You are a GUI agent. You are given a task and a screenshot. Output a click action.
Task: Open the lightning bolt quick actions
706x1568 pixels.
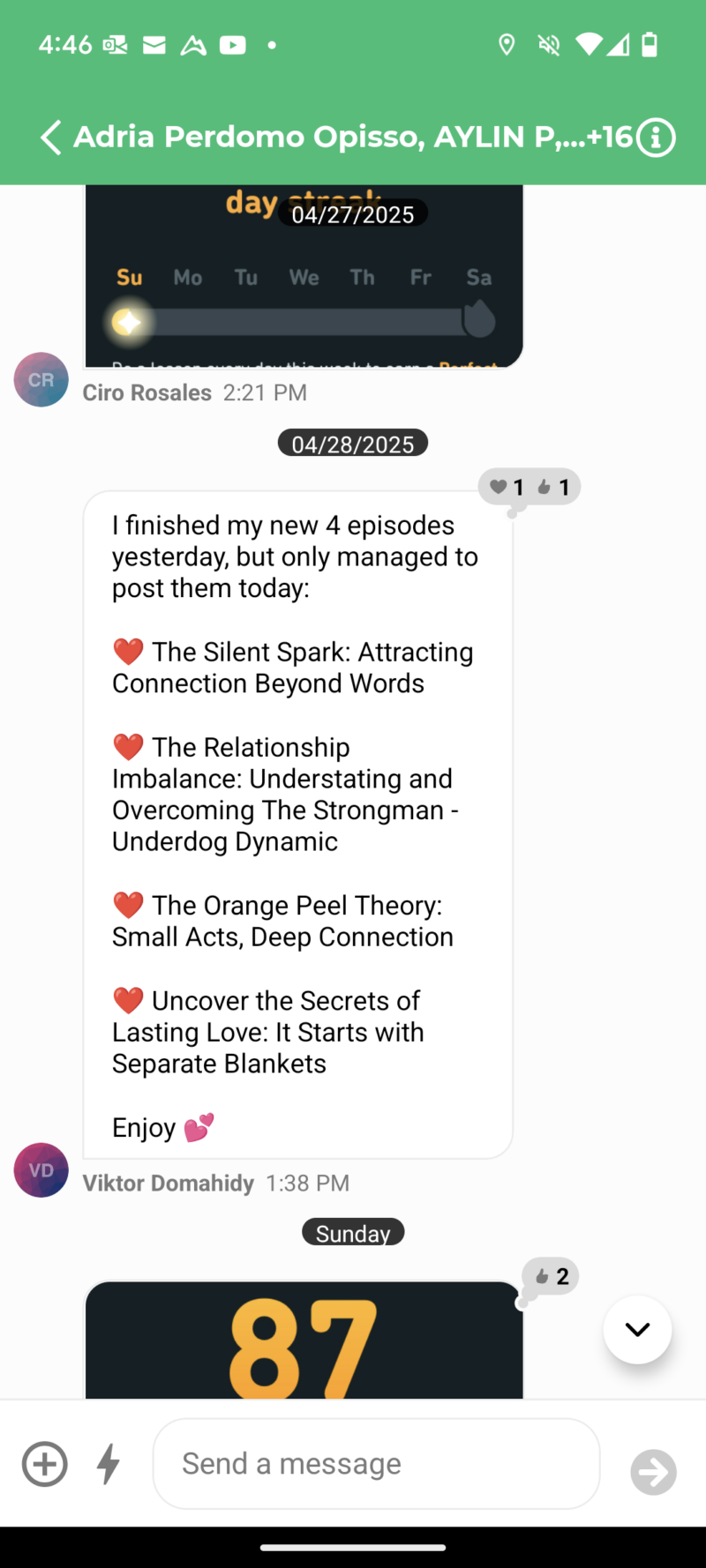pyautogui.click(x=109, y=1465)
